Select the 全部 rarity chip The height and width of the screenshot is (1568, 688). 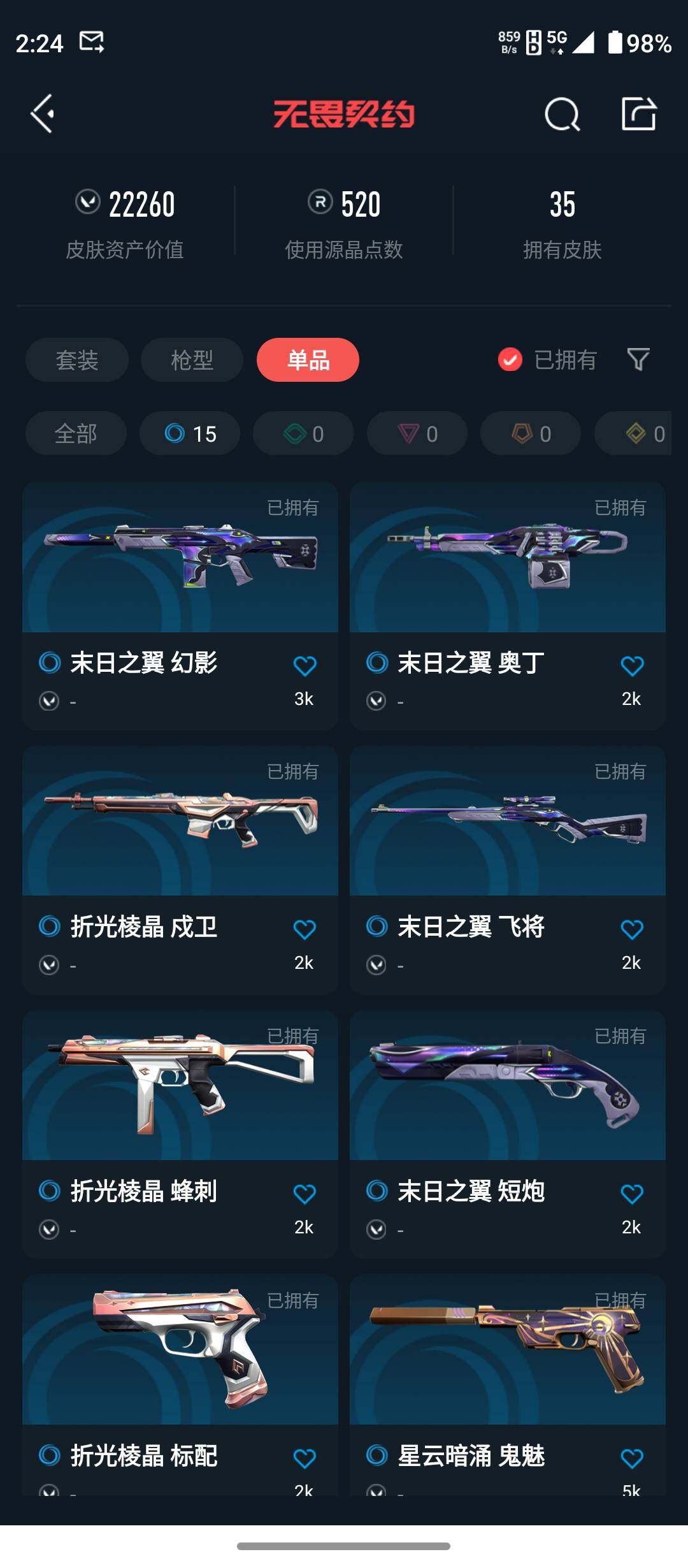(x=76, y=433)
